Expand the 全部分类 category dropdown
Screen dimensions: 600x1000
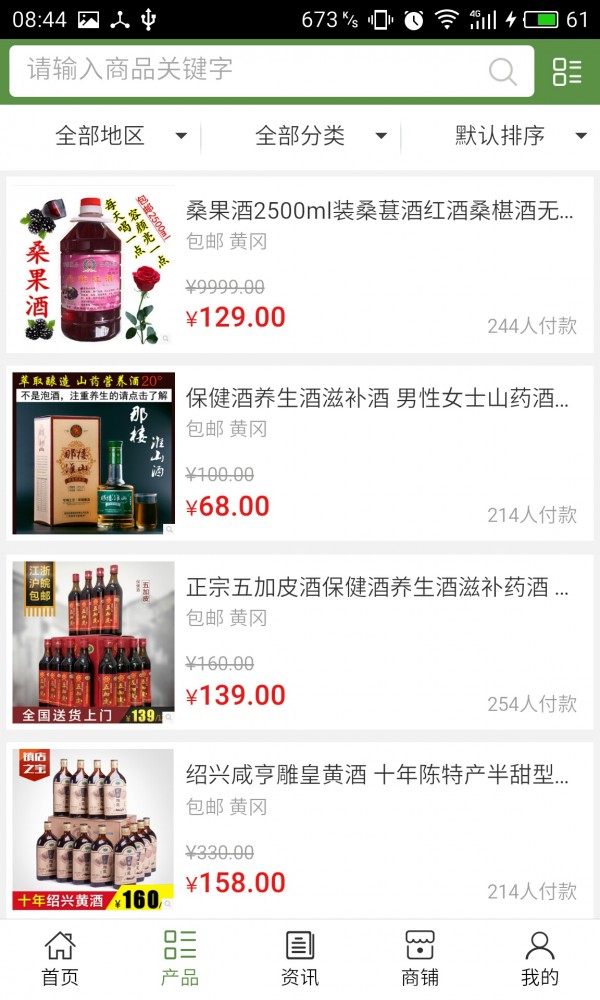(x=320, y=136)
